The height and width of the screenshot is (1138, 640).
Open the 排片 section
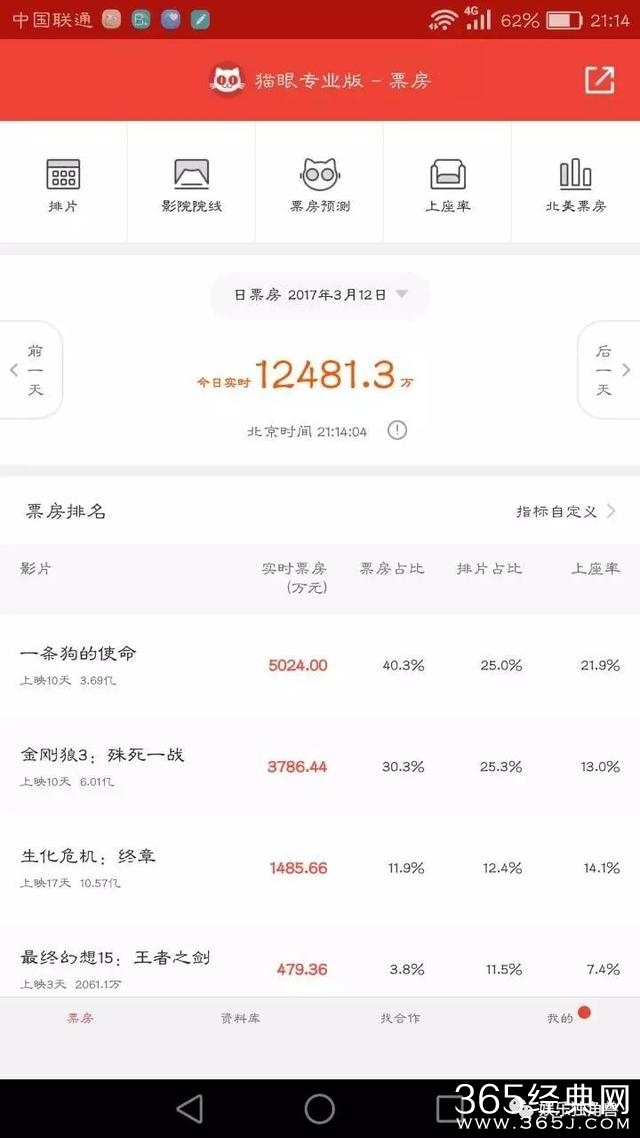[x=63, y=184]
